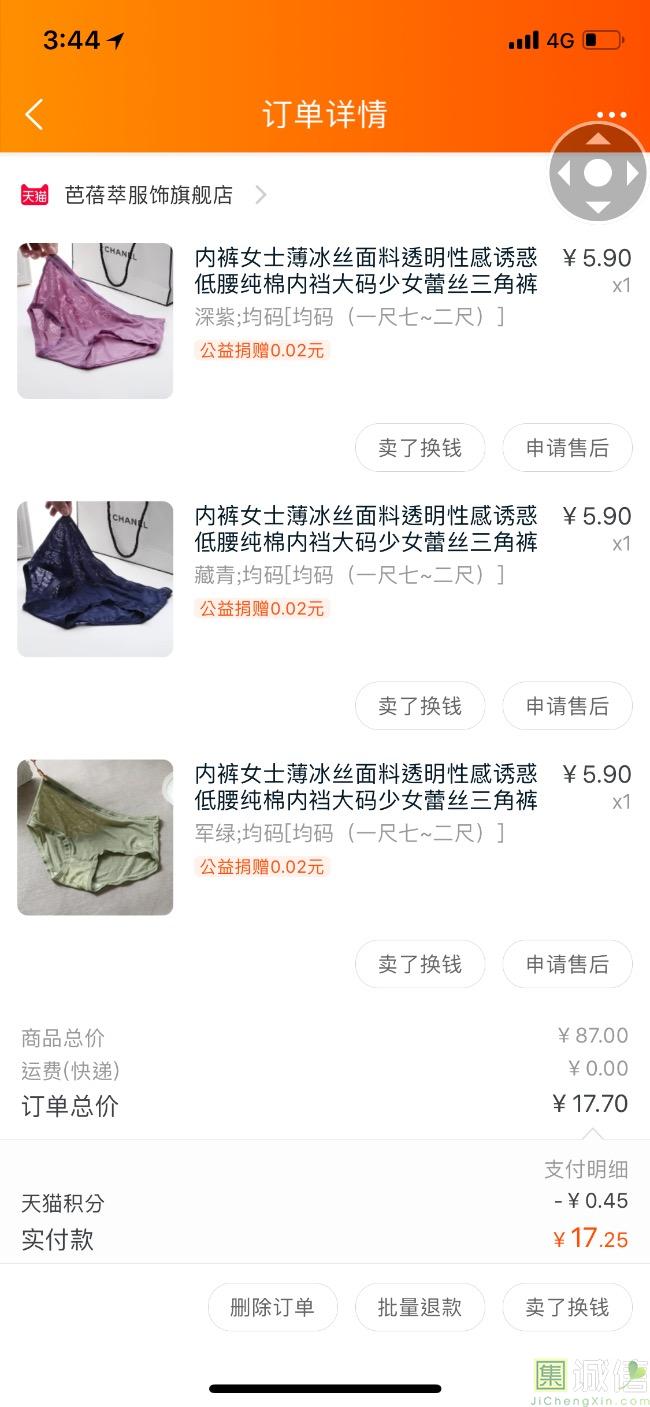Open the 芭蓓萃服饰旗舰店 store page
Viewport: 650px width, 1407px height.
[148, 195]
